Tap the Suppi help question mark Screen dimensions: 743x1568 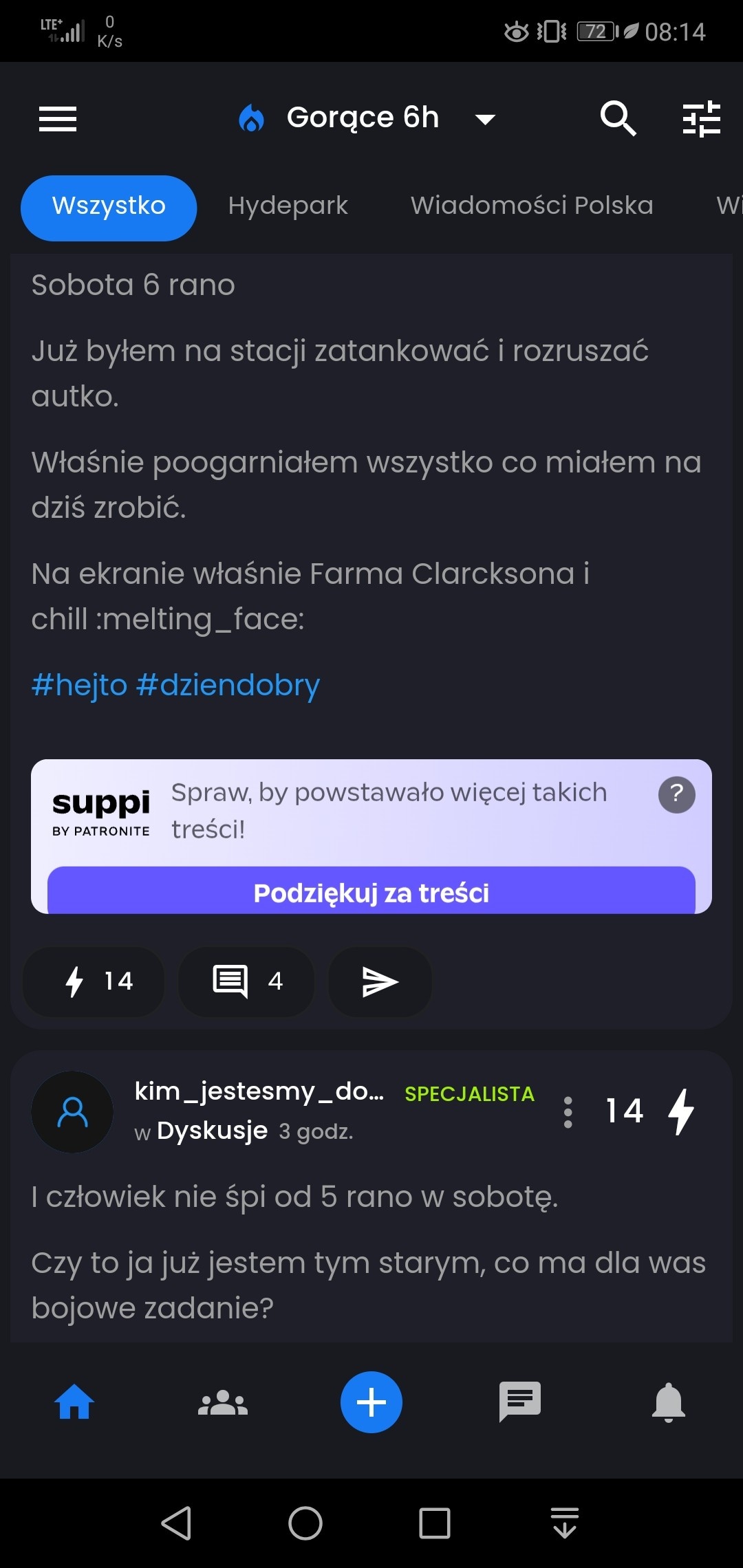(x=676, y=794)
